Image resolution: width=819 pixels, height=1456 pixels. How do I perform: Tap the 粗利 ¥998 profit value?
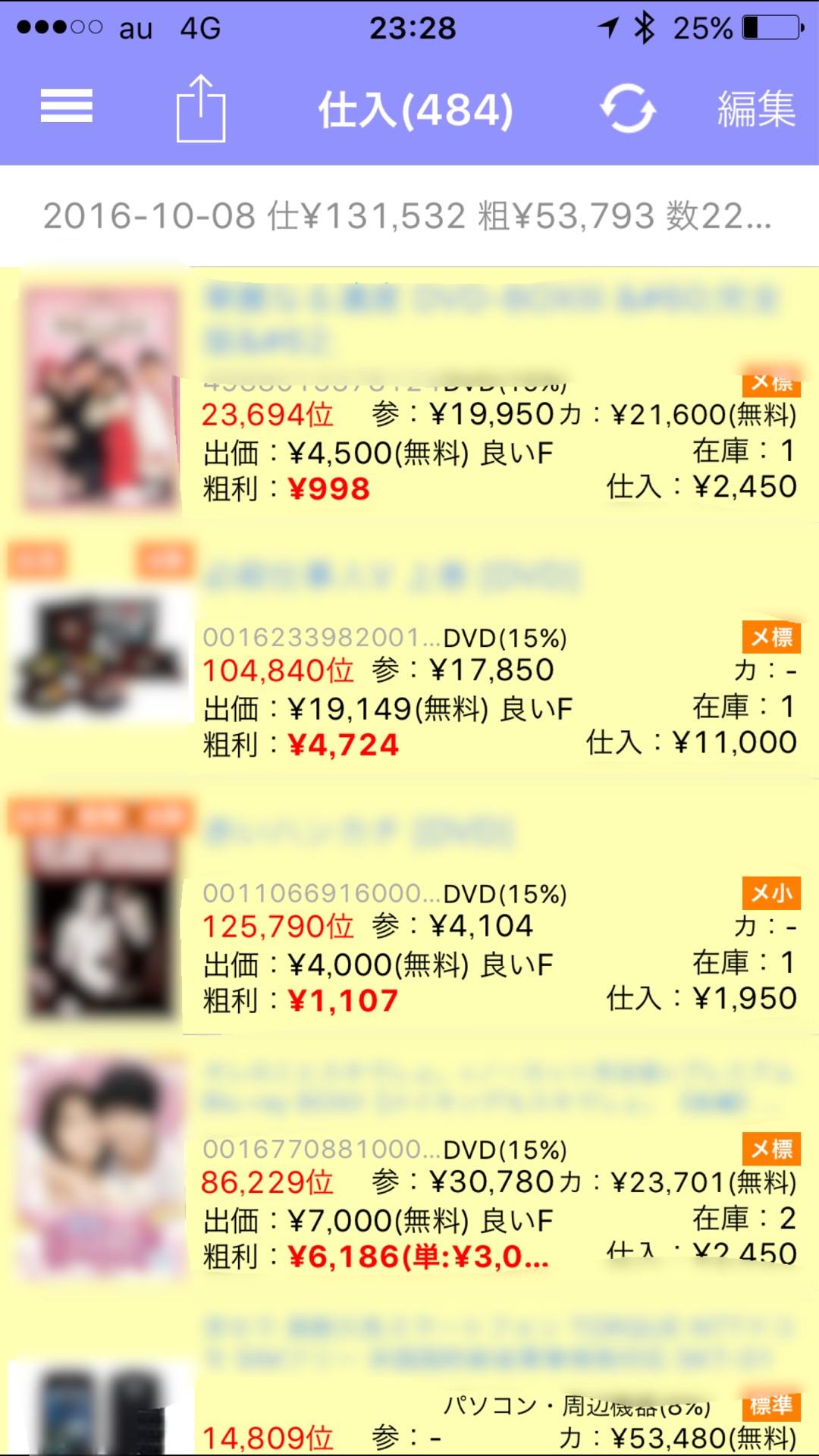pos(330,489)
